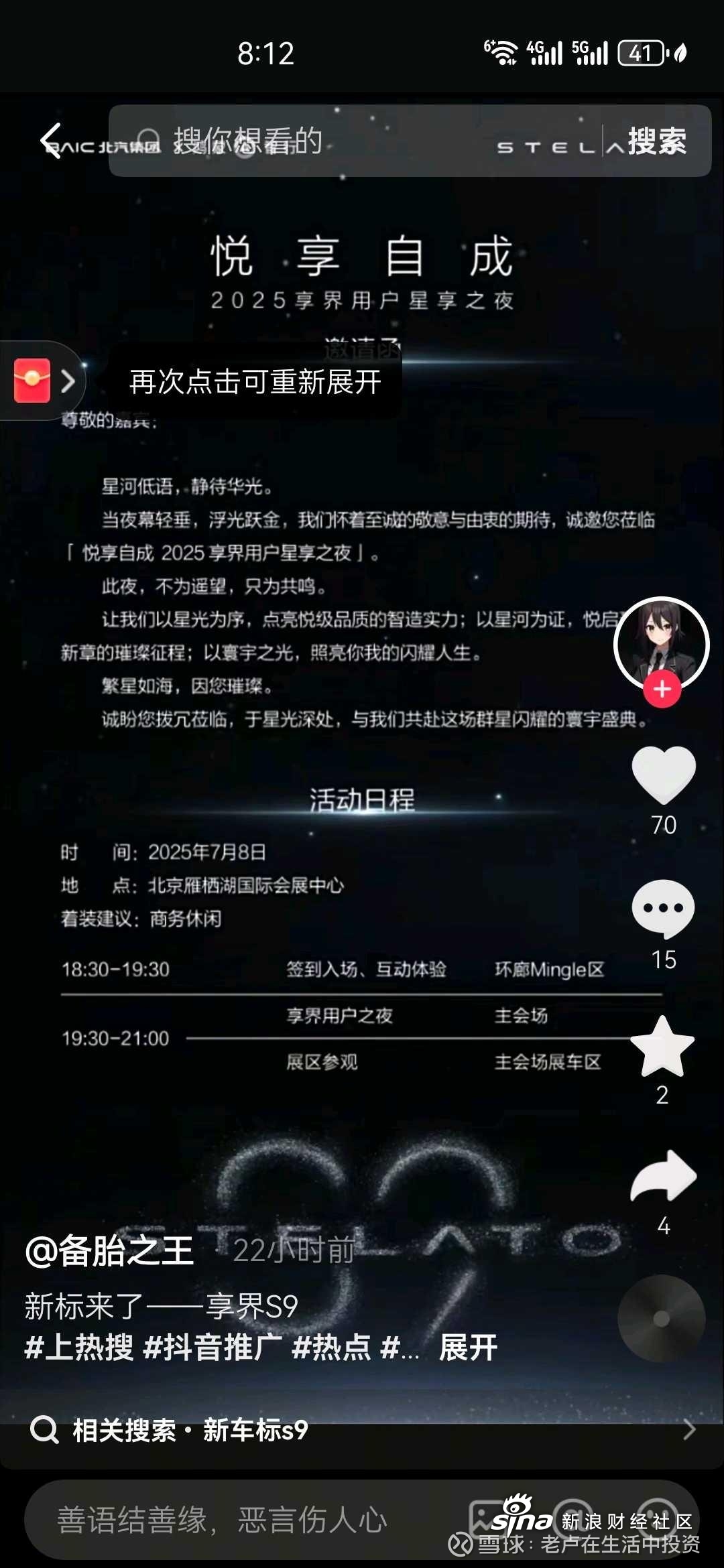
Task: Follow the creator with the red plus
Action: coord(662,689)
